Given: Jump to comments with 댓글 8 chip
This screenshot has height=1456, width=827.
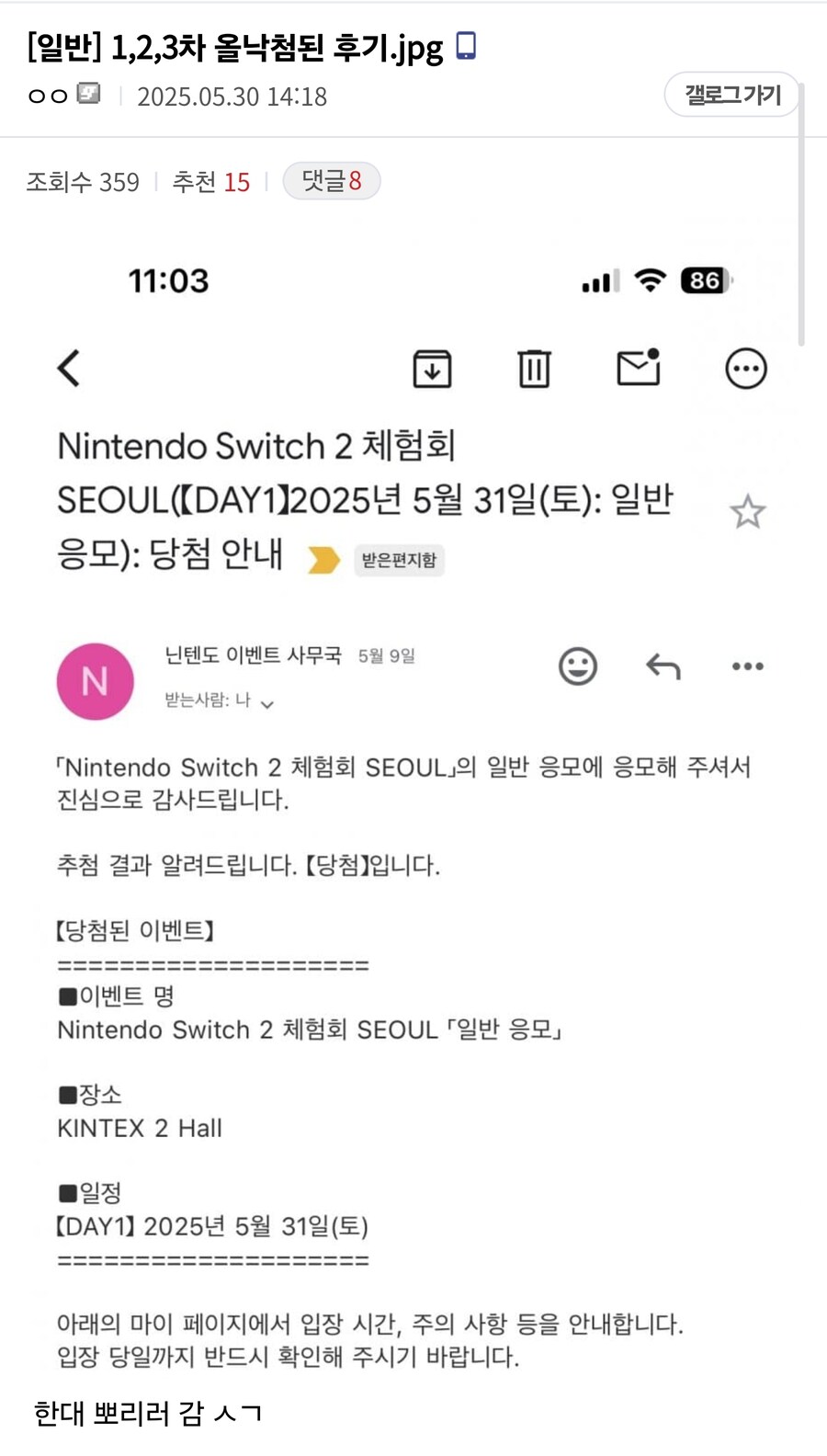Looking at the screenshot, I should pos(332,181).
